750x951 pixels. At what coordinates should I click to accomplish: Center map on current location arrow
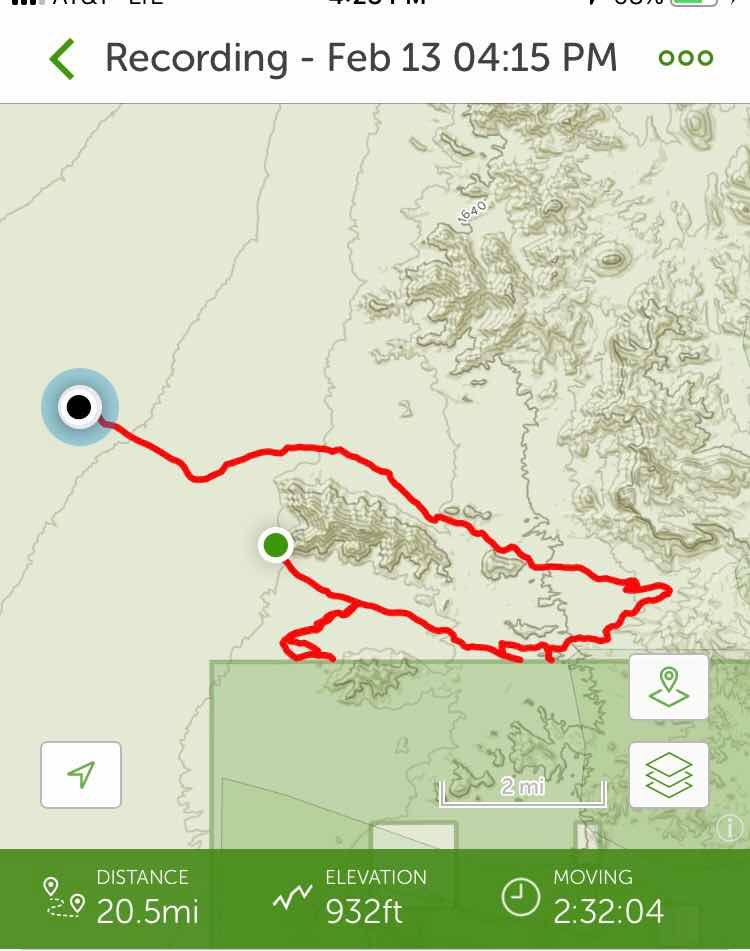pos(81,774)
